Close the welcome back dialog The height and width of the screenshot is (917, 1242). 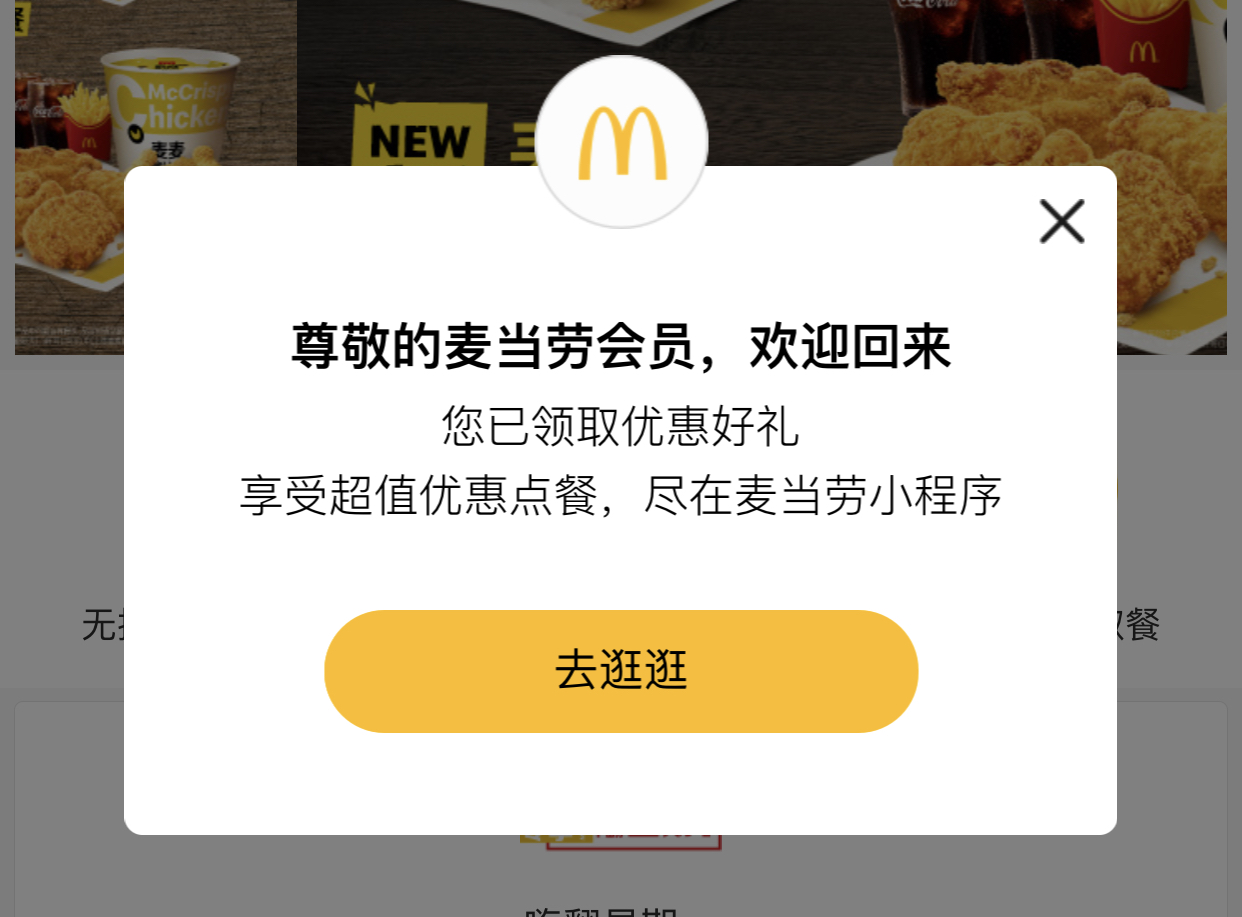pos(1061,221)
